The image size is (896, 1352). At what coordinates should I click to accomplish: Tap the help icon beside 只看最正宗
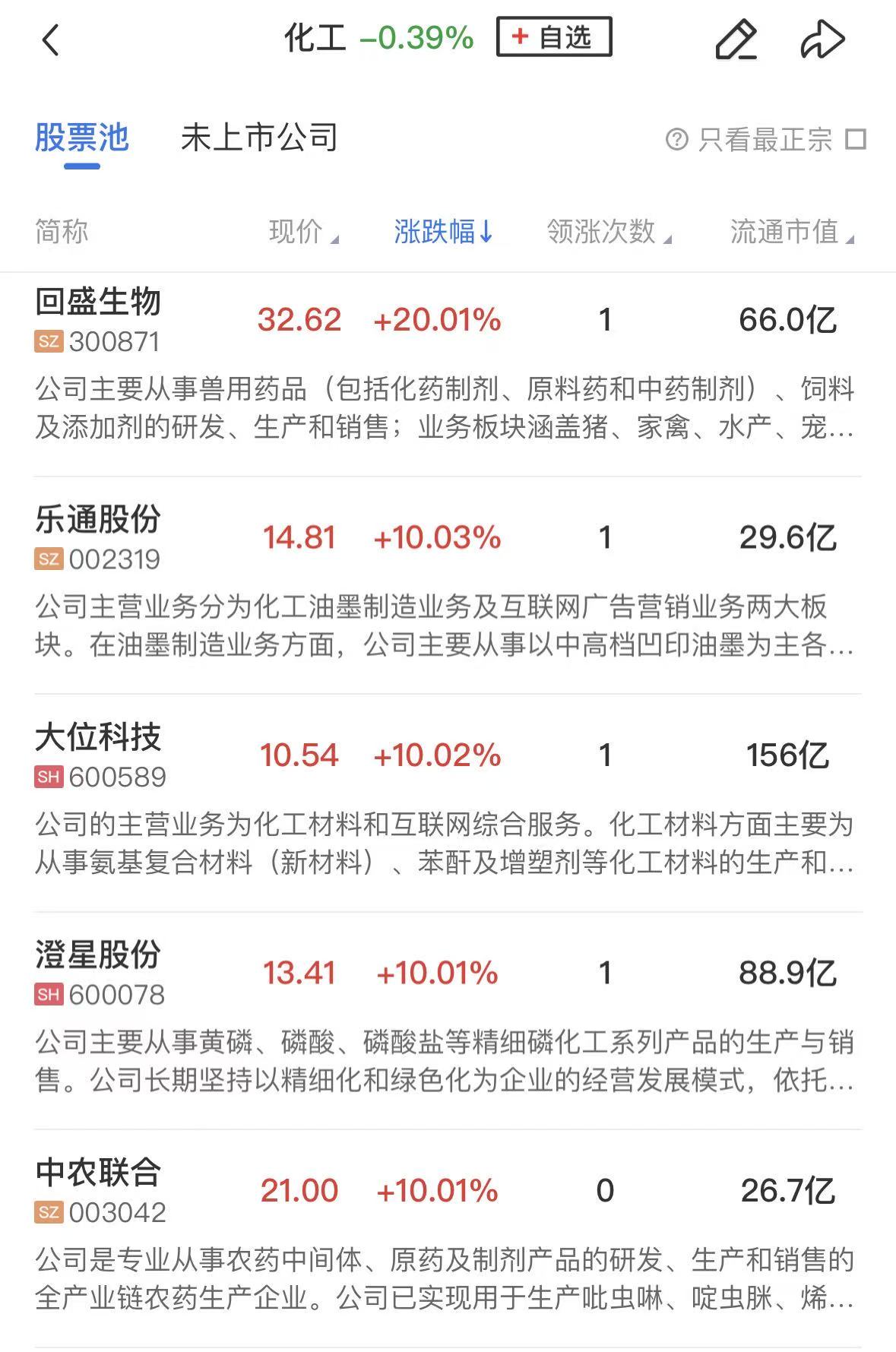676,140
